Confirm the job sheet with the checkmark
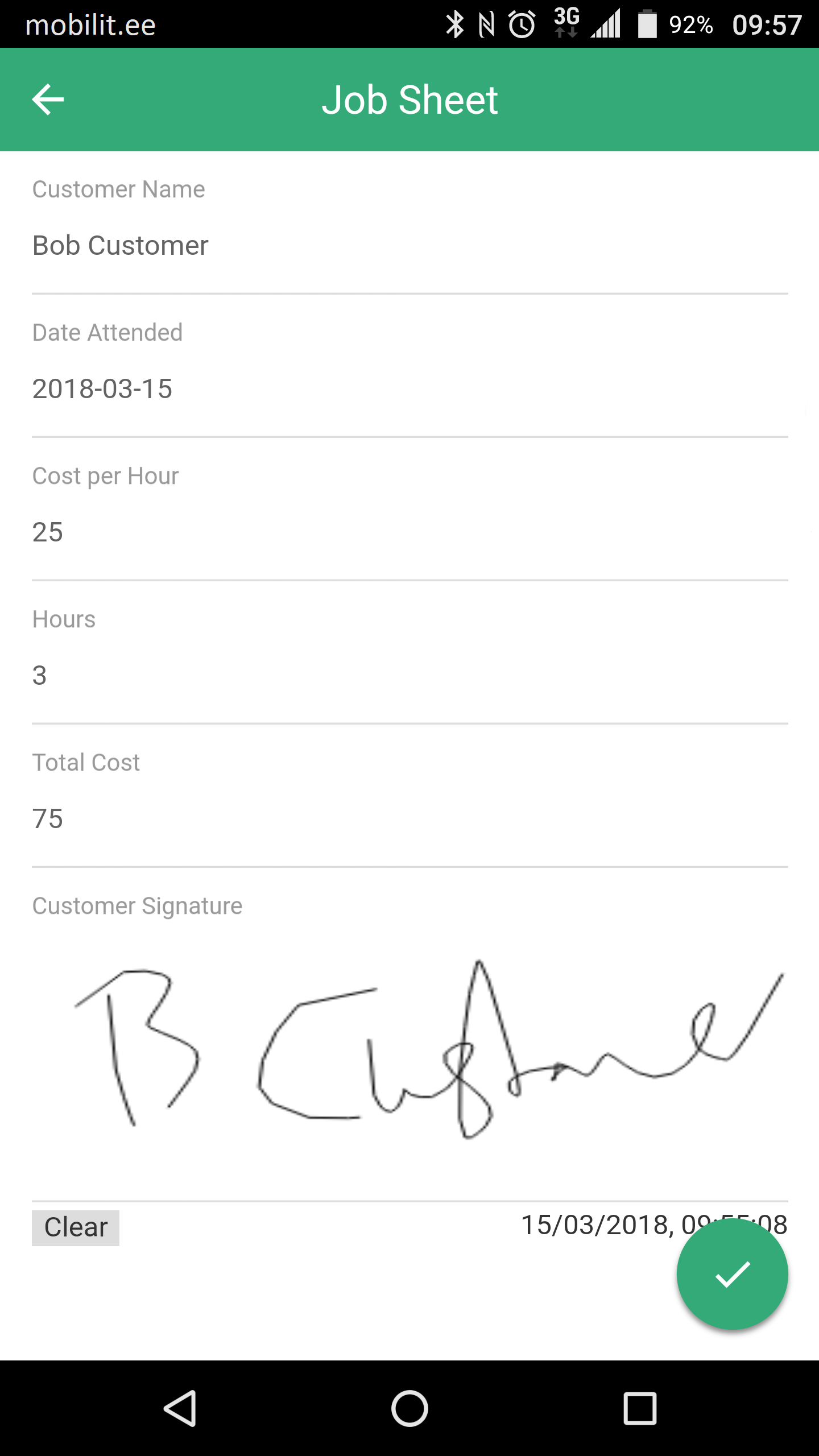The image size is (819, 1456). (x=732, y=1275)
